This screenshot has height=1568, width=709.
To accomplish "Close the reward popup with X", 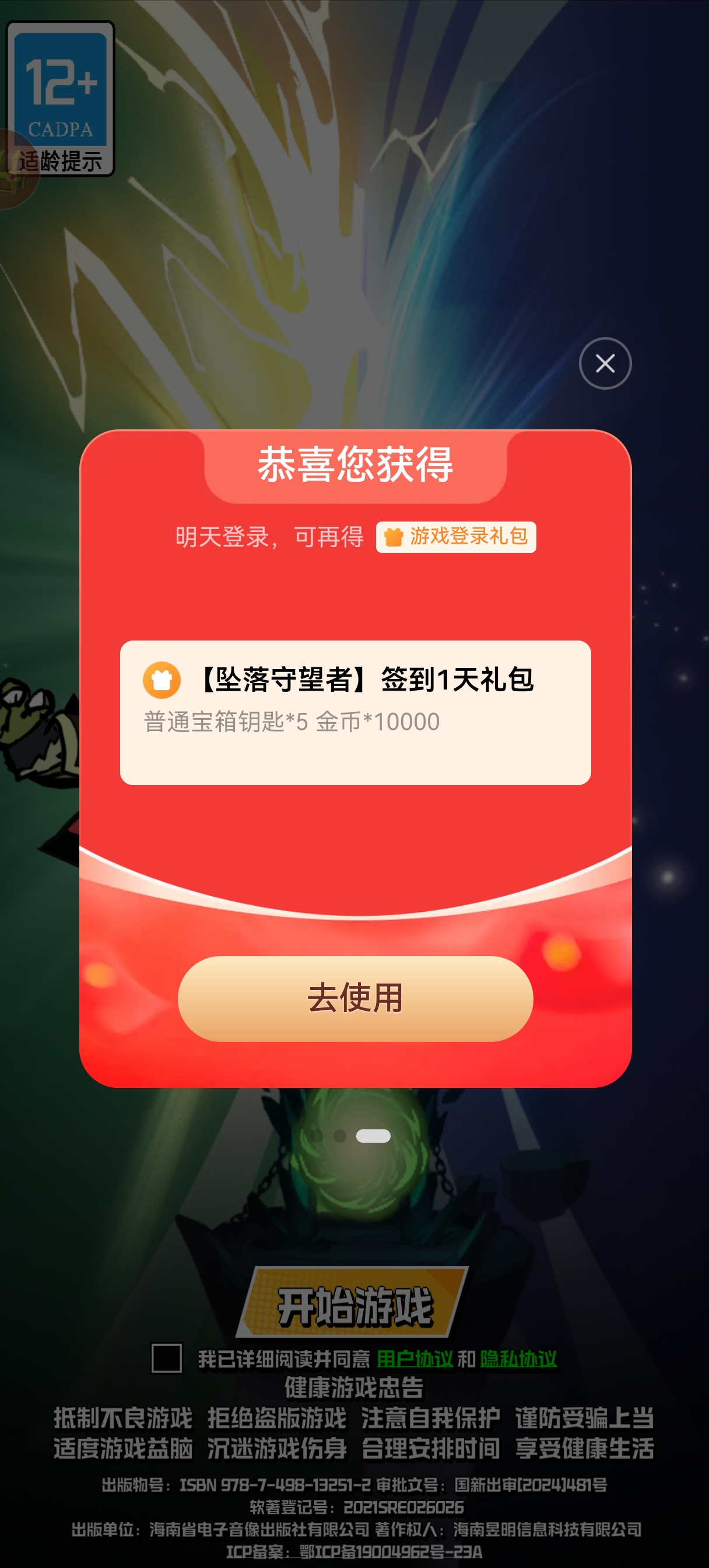I will point(604,363).
